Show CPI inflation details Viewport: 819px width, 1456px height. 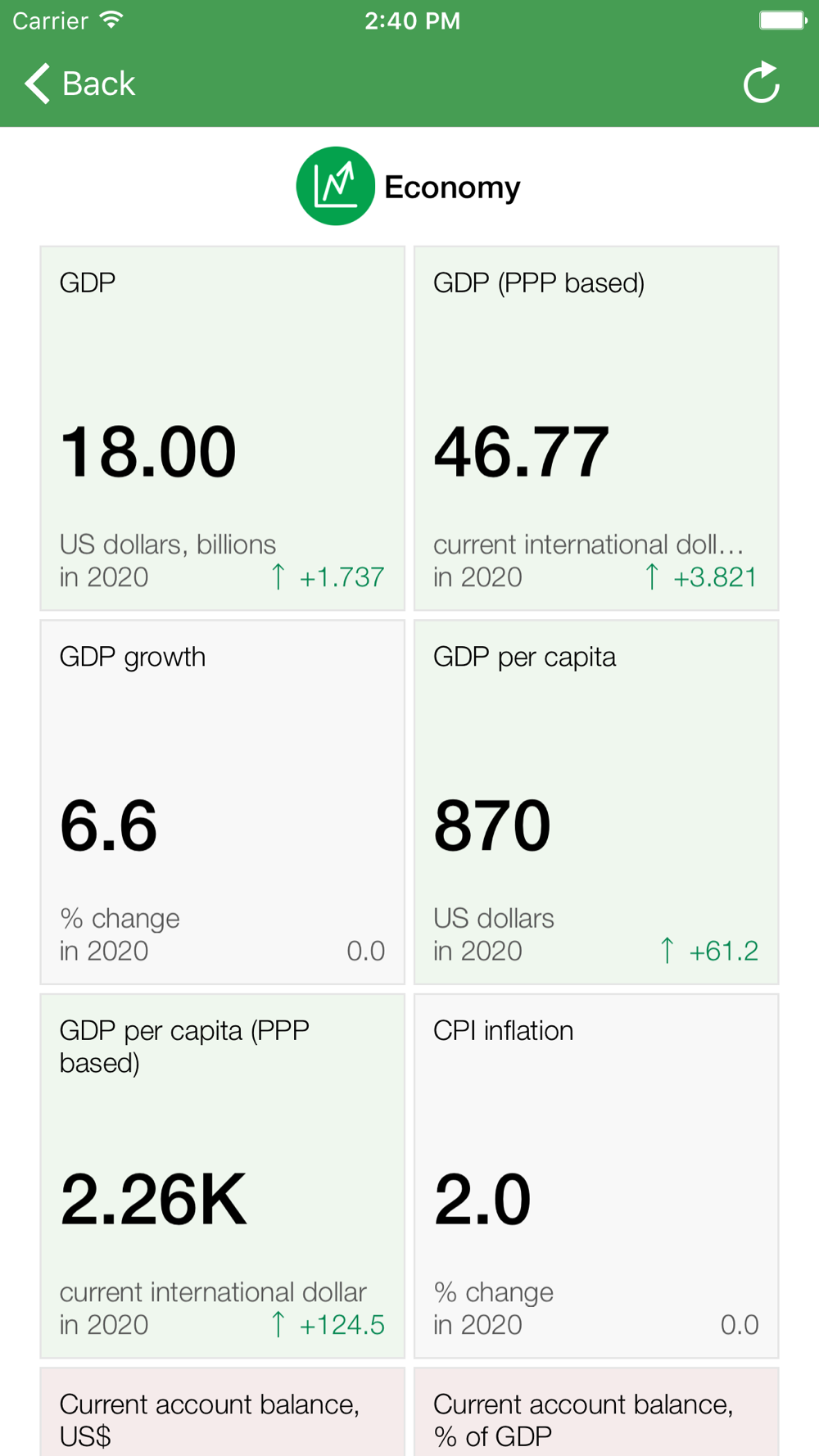tap(596, 1176)
